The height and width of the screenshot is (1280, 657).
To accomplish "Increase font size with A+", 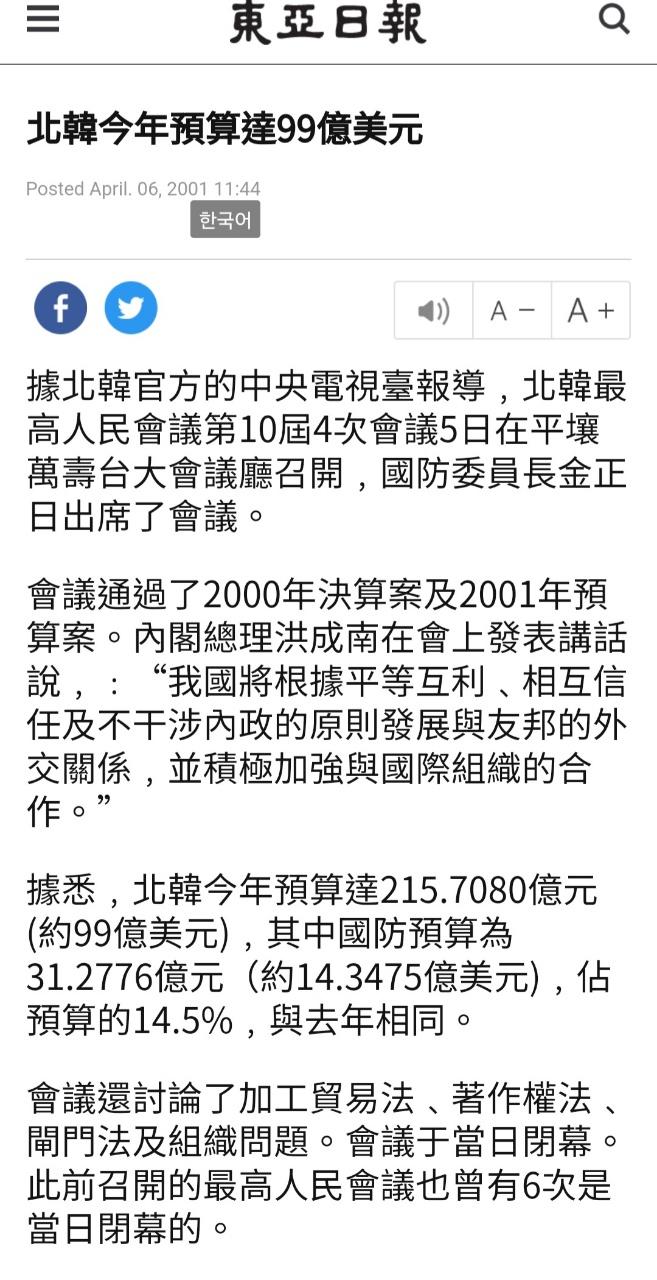I will coord(591,311).
